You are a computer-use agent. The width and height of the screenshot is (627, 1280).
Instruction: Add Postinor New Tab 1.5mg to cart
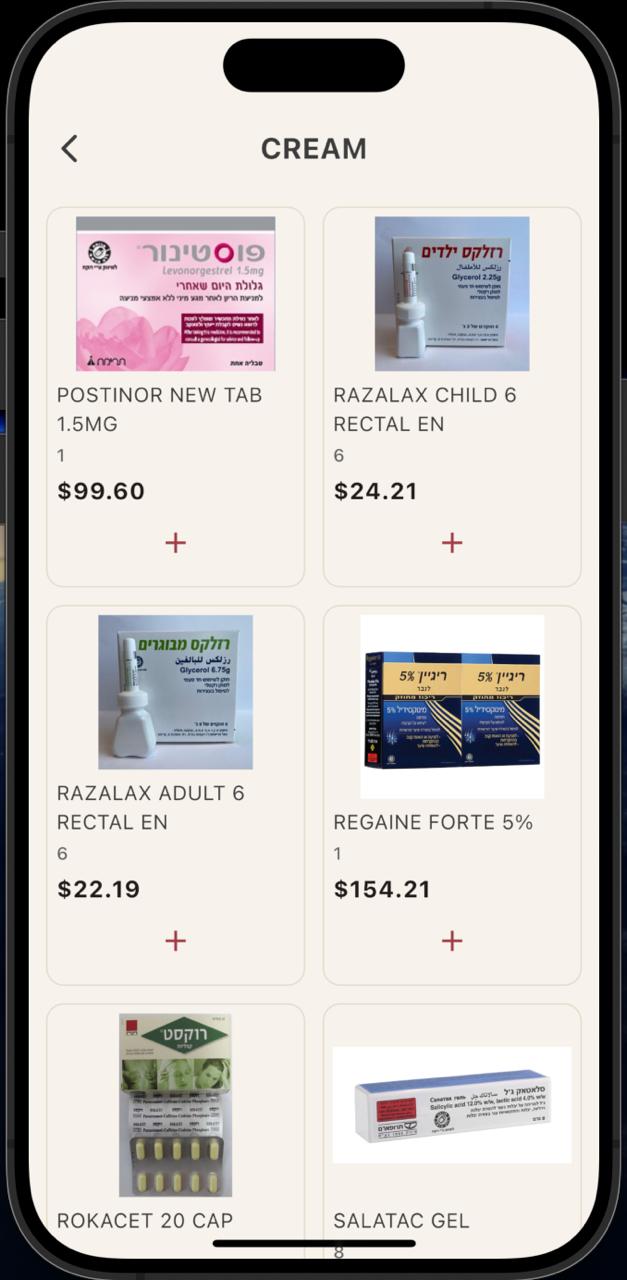[x=175, y=542]
